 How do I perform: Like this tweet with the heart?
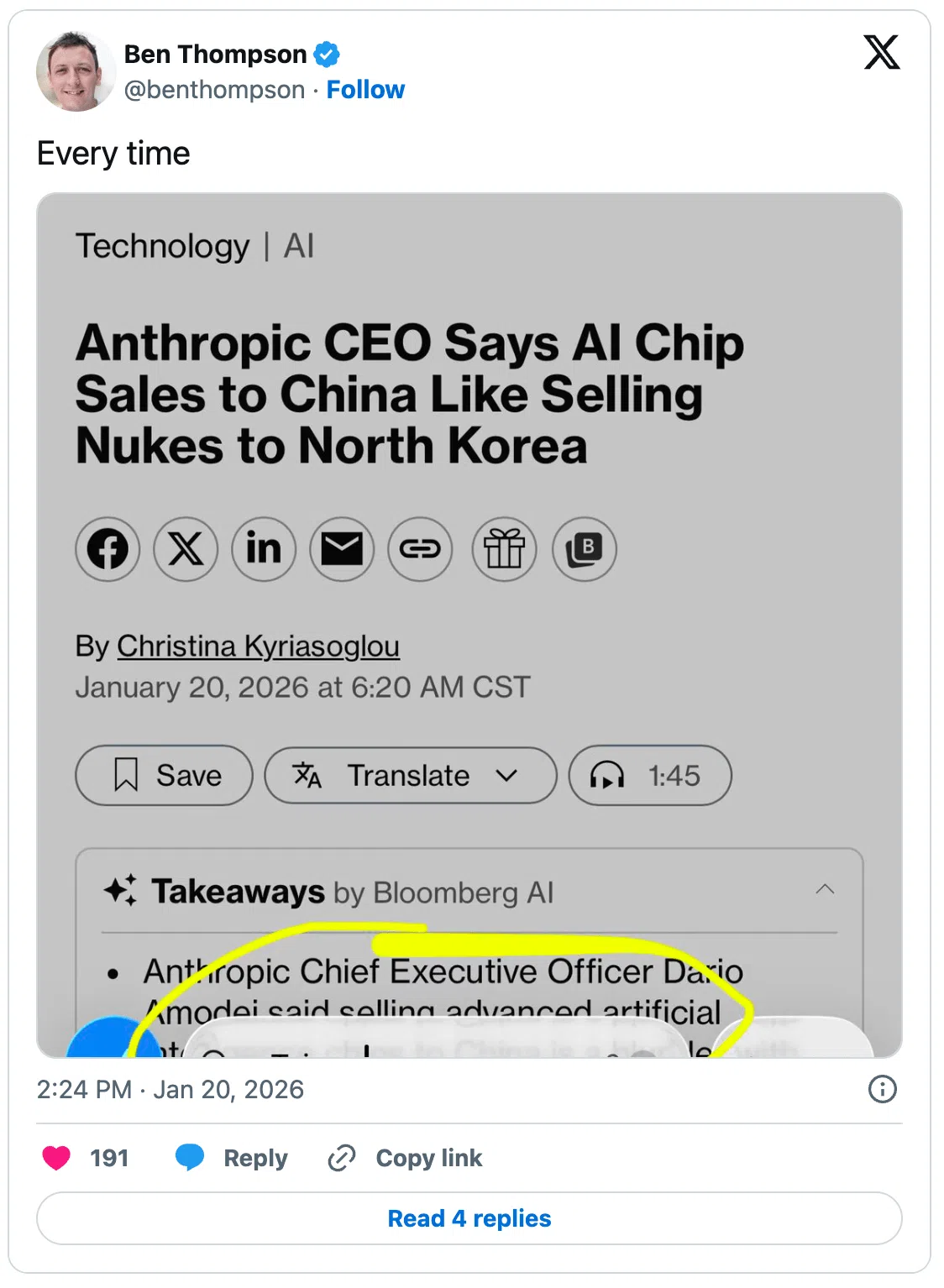tap(57, 1158)
